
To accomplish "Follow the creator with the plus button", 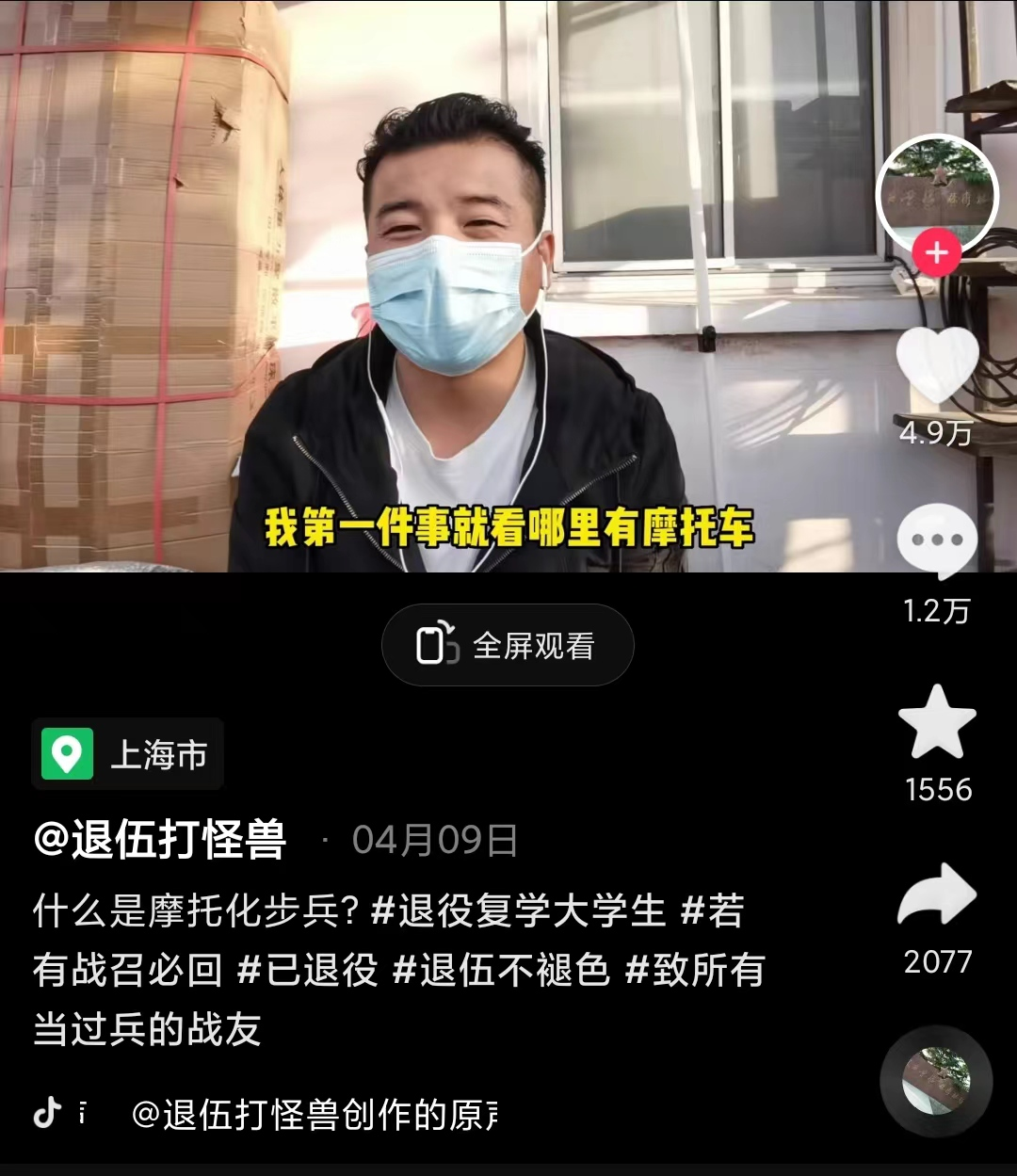I will point(936,253).
